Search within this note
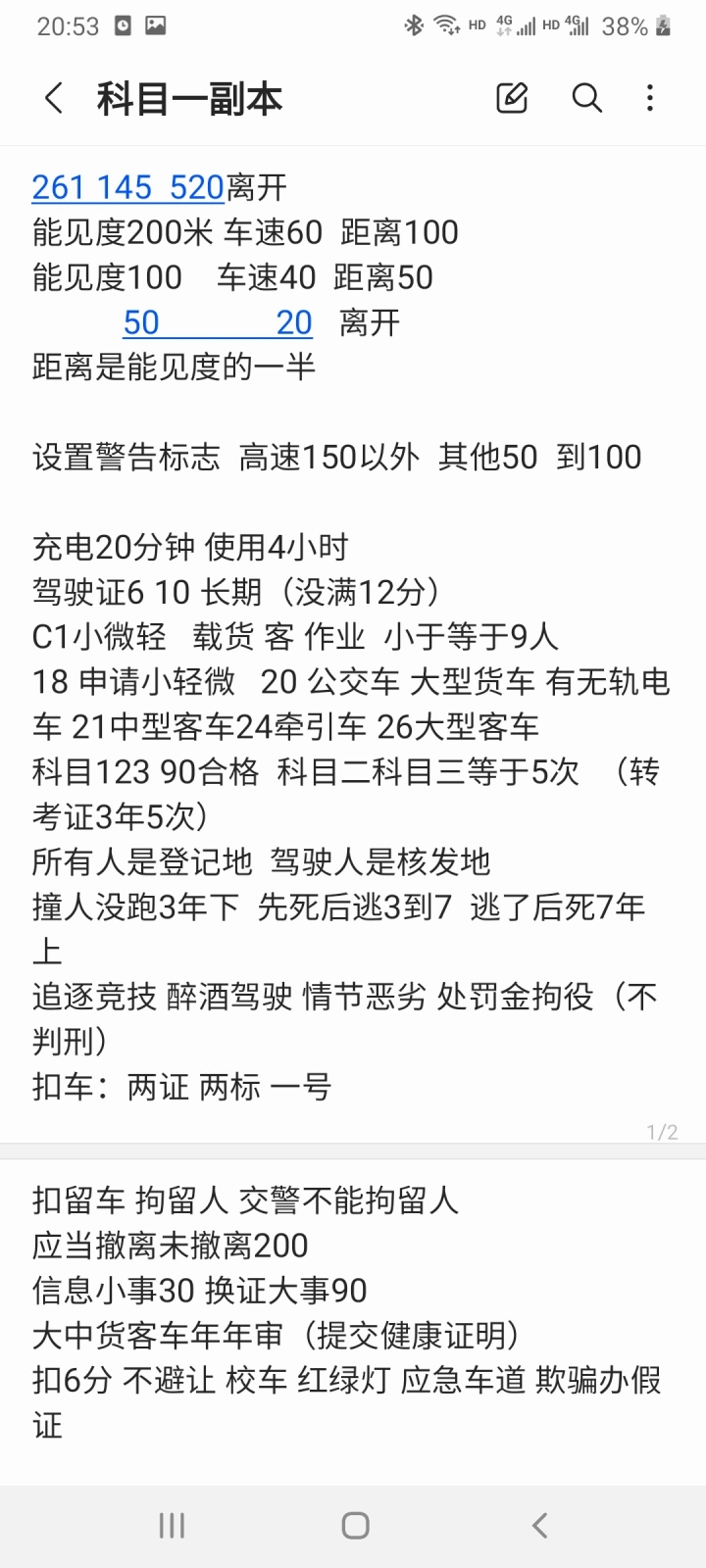706x1568 pixels. 586,98
